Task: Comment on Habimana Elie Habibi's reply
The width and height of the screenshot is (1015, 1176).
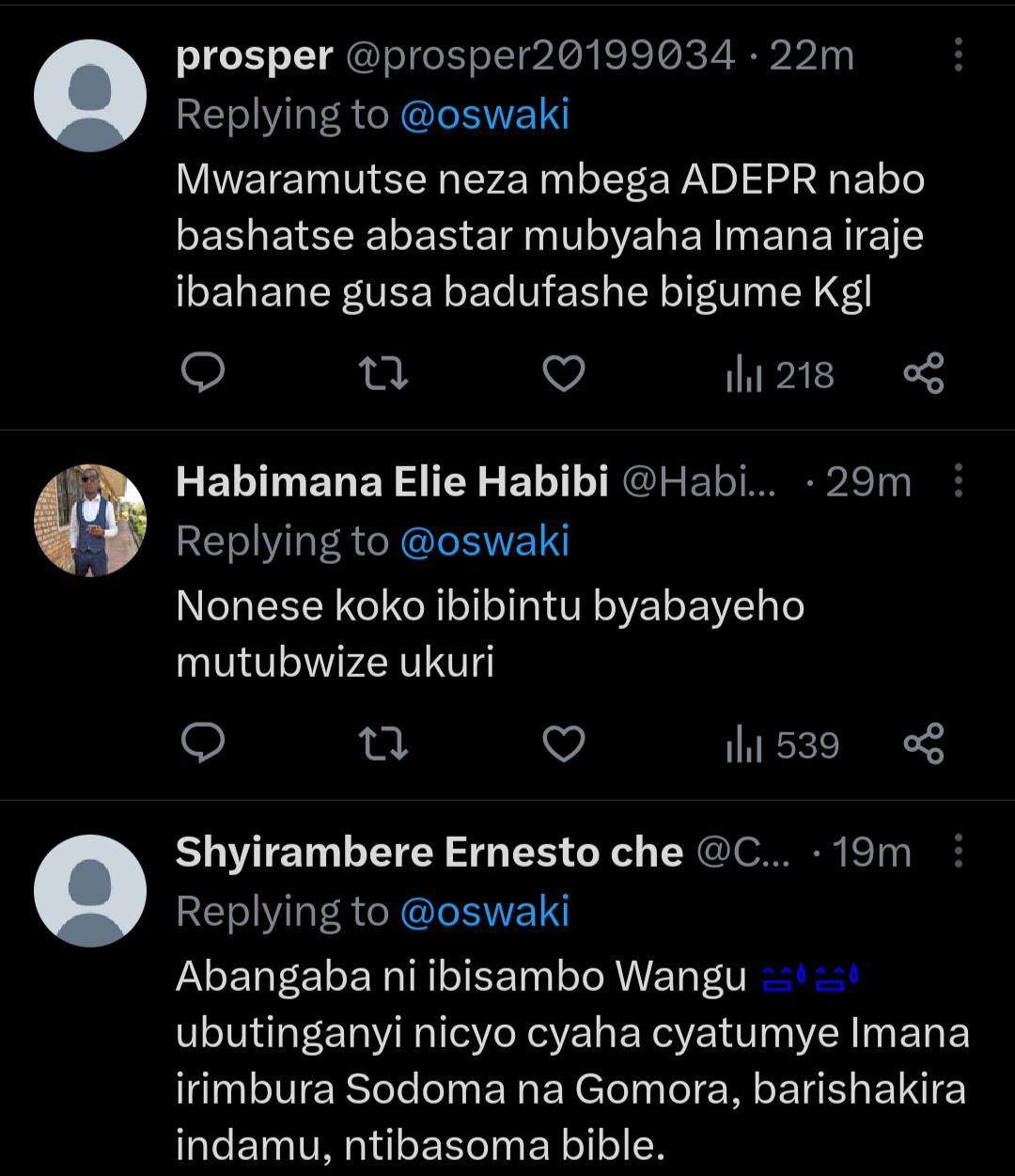Action: click(202, 745)
